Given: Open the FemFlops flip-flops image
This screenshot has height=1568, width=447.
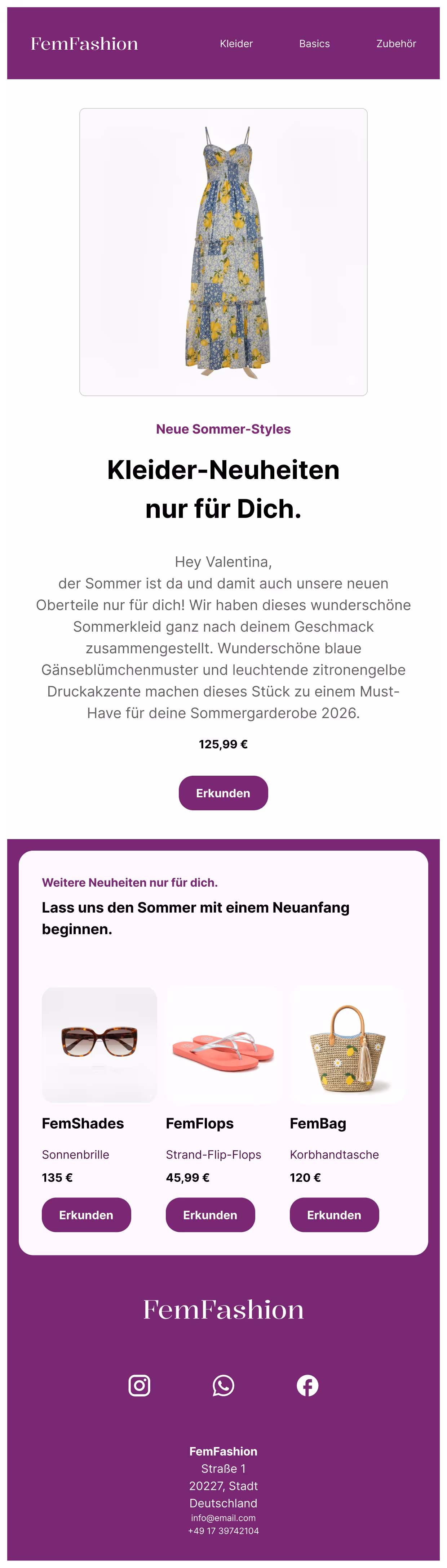Looking at the screenshot, I should [223, 1044].
